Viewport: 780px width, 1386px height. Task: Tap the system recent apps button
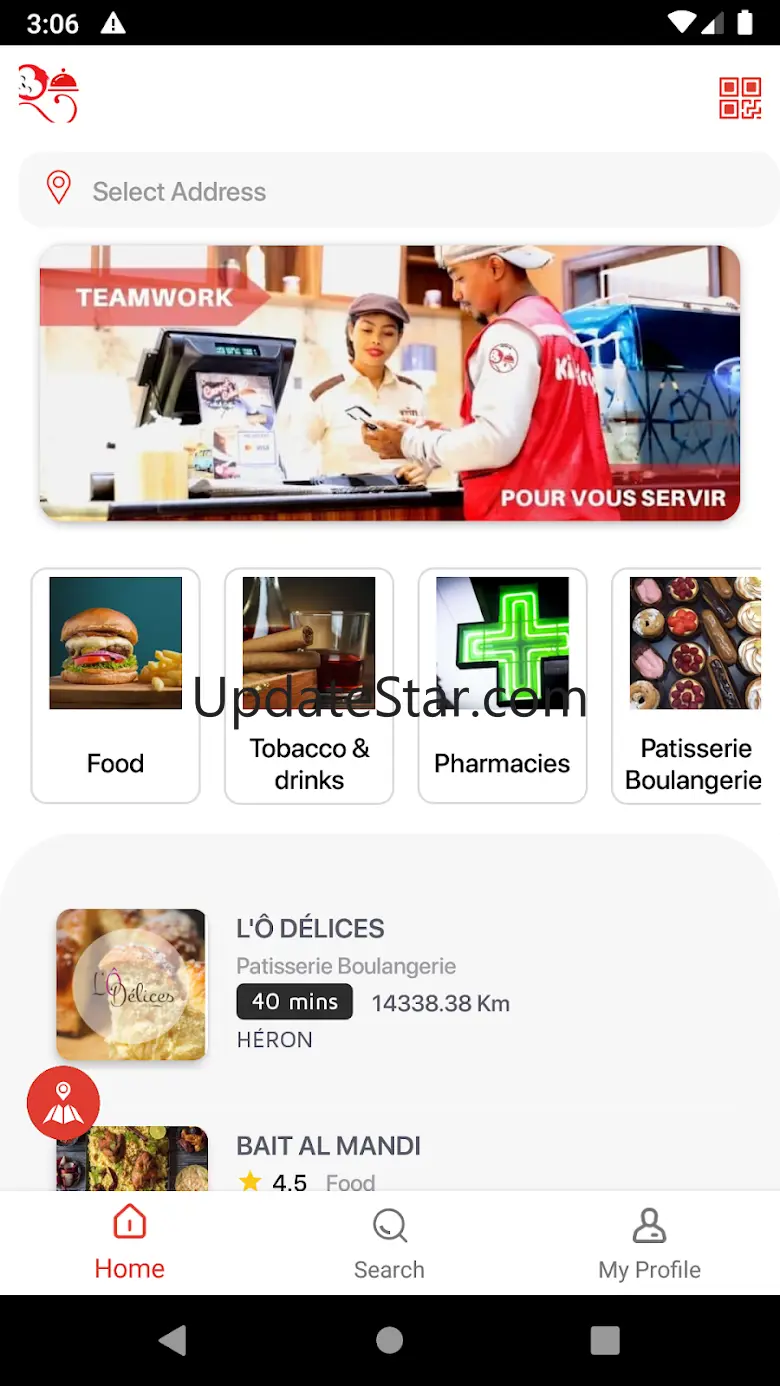(605, 1340)
